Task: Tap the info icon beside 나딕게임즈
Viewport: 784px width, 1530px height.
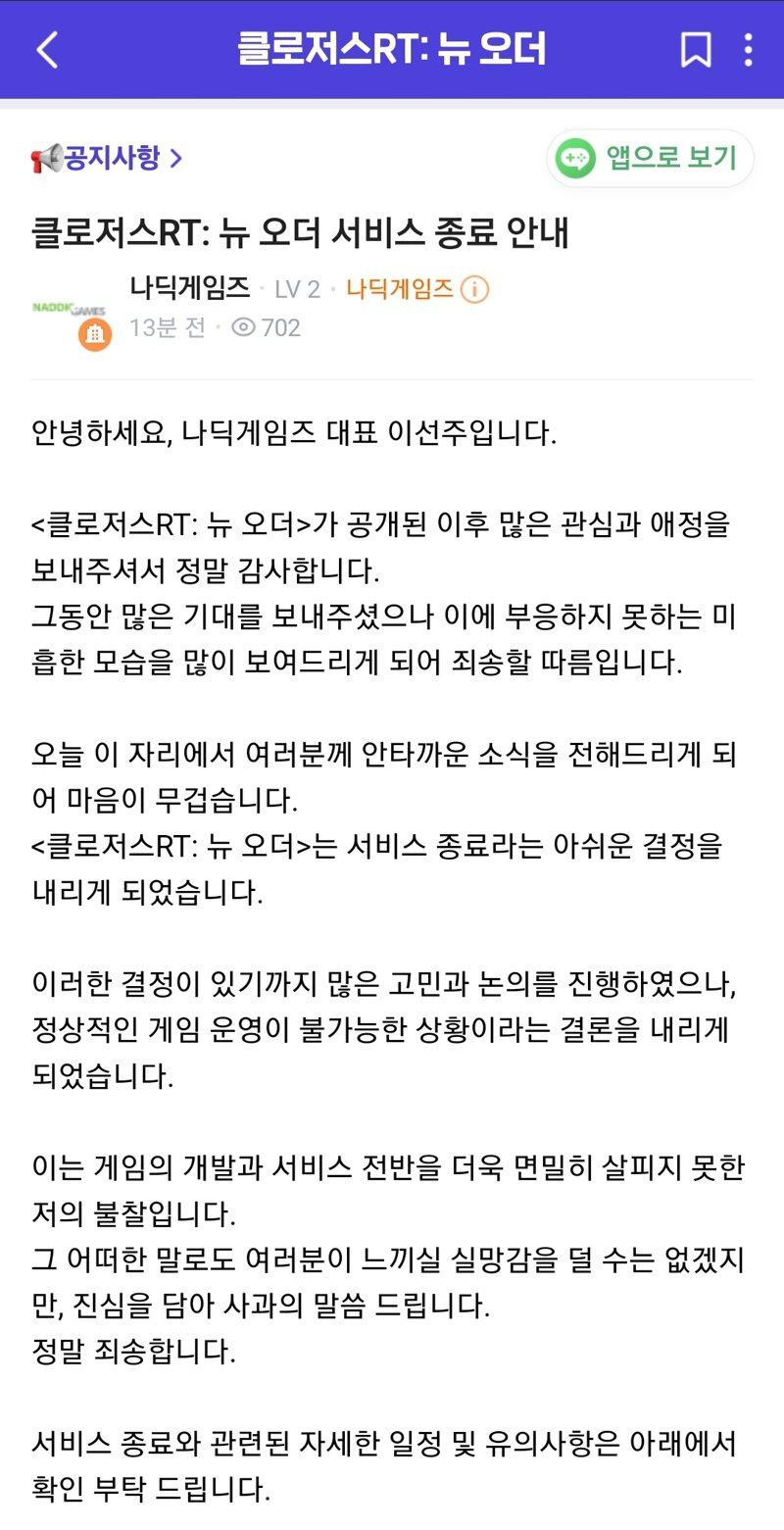Action: pyautogui.click(x=474, y=289)
